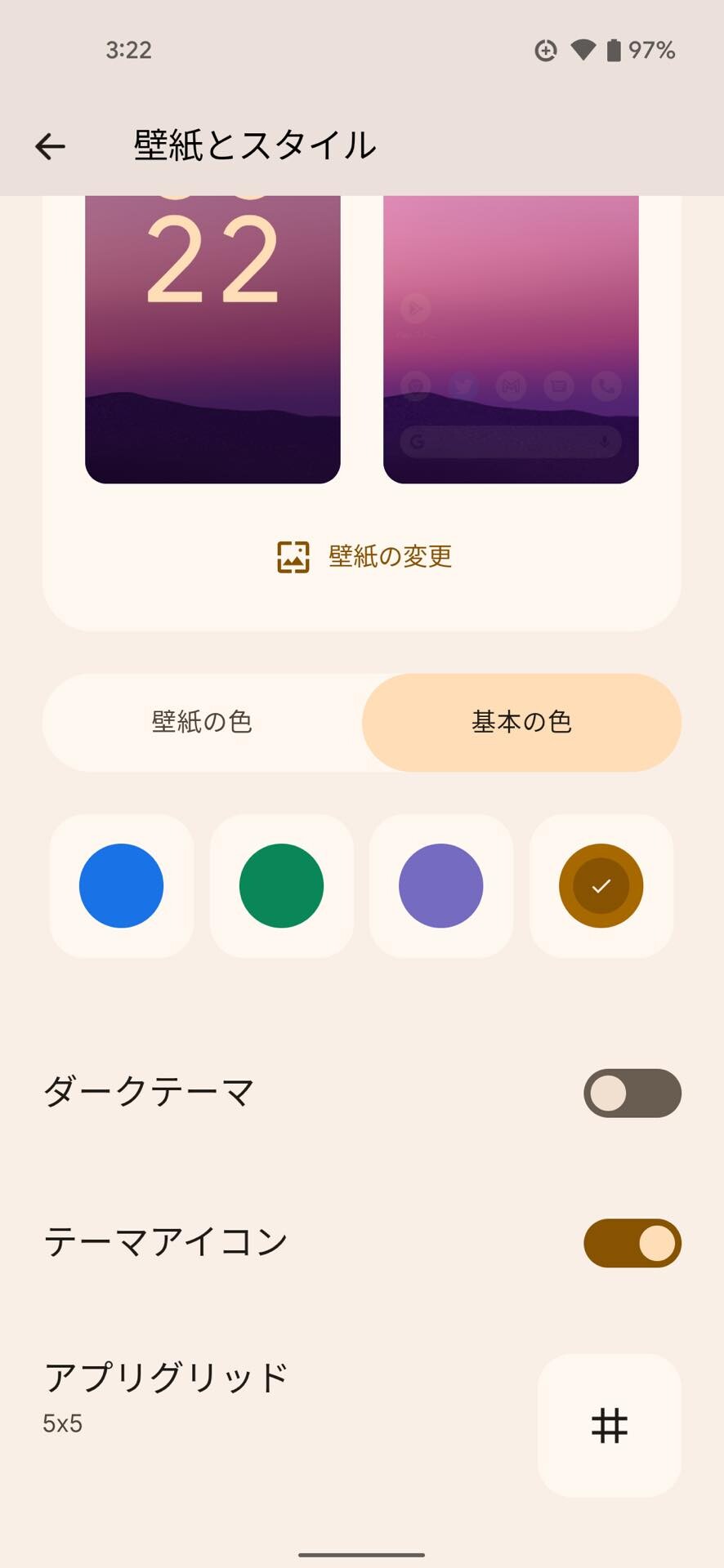Turn off the テーマアイコン switch
This screenshot has width=724, height=1568.
[x=632, y=1243]
